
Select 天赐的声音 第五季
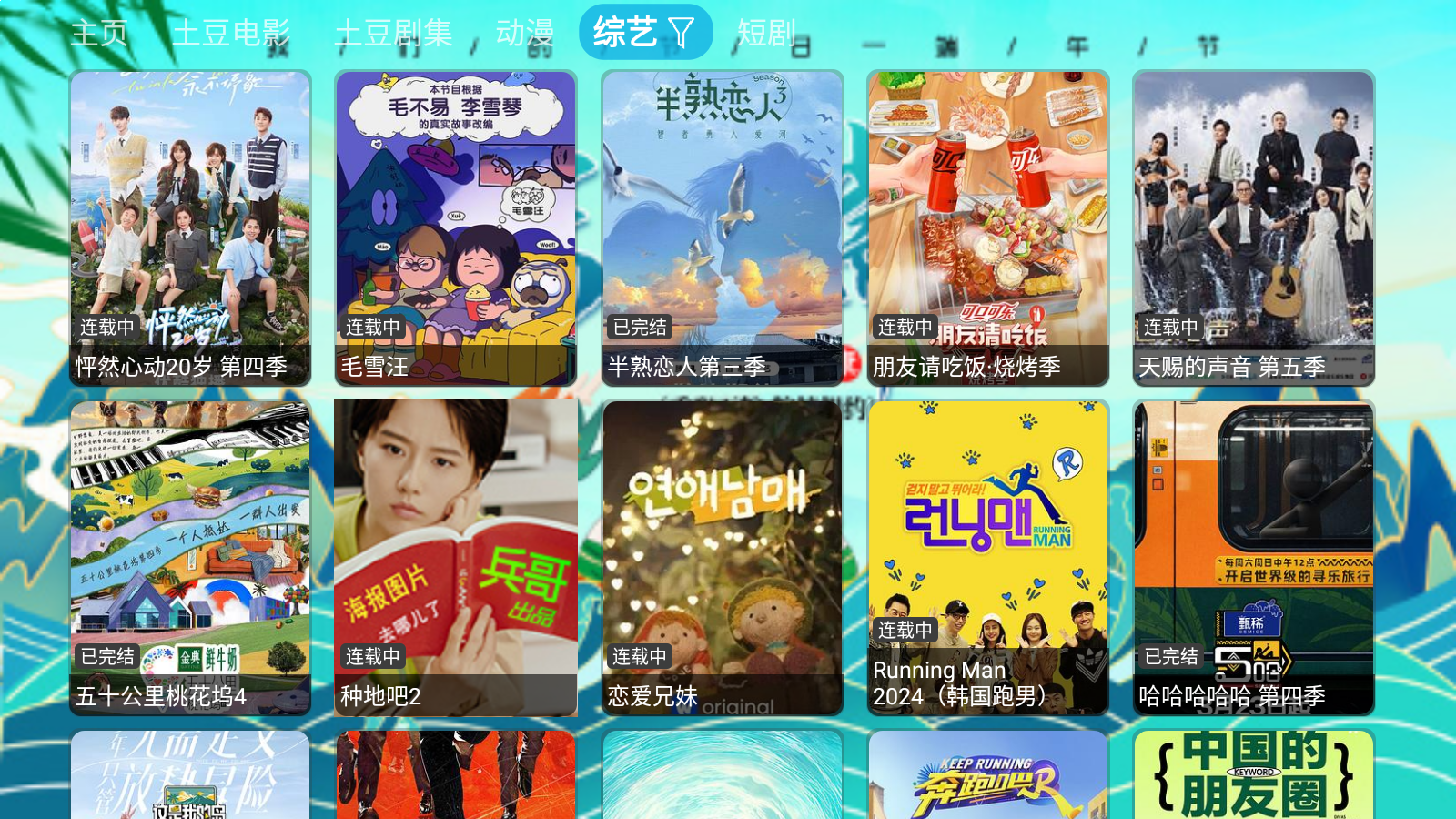tap(1254, 227)
